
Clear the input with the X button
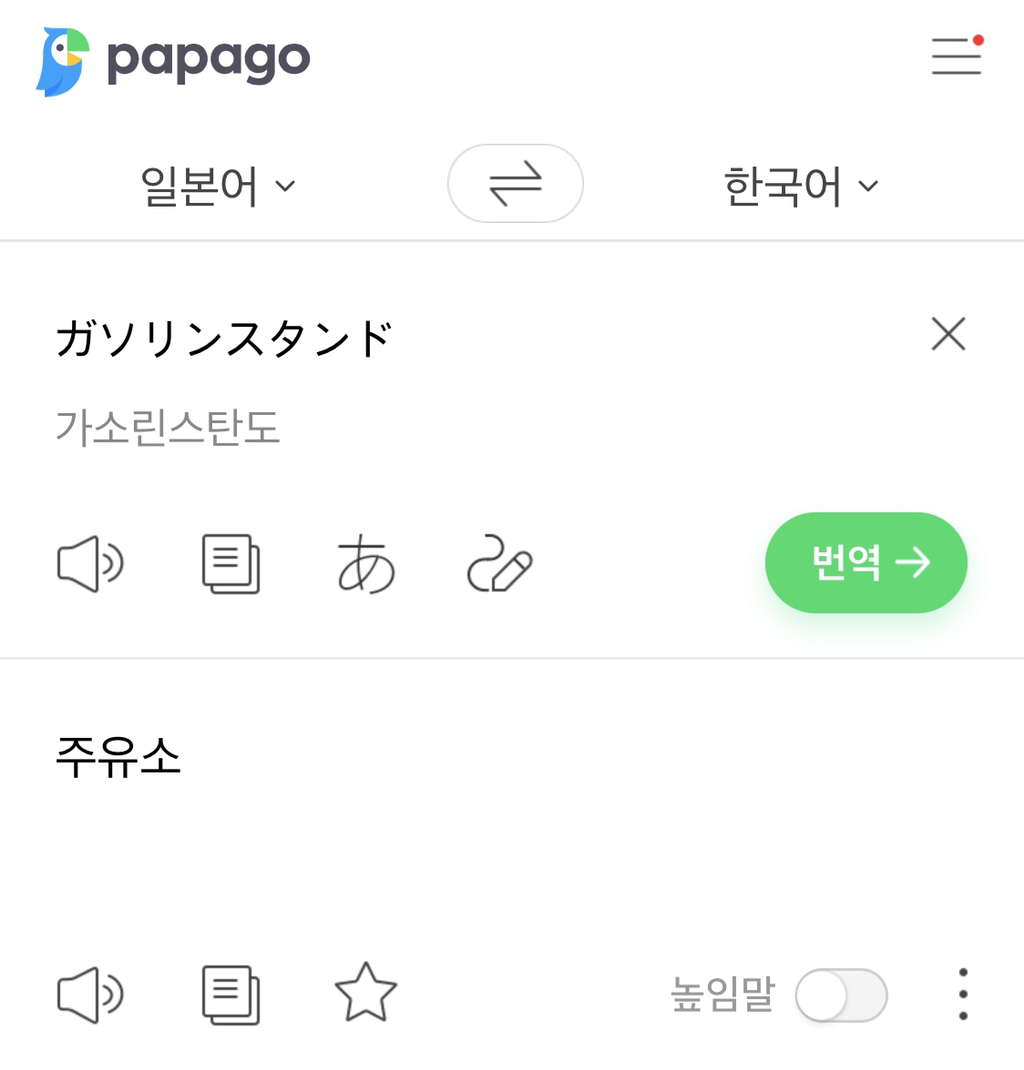click(948, 334)
